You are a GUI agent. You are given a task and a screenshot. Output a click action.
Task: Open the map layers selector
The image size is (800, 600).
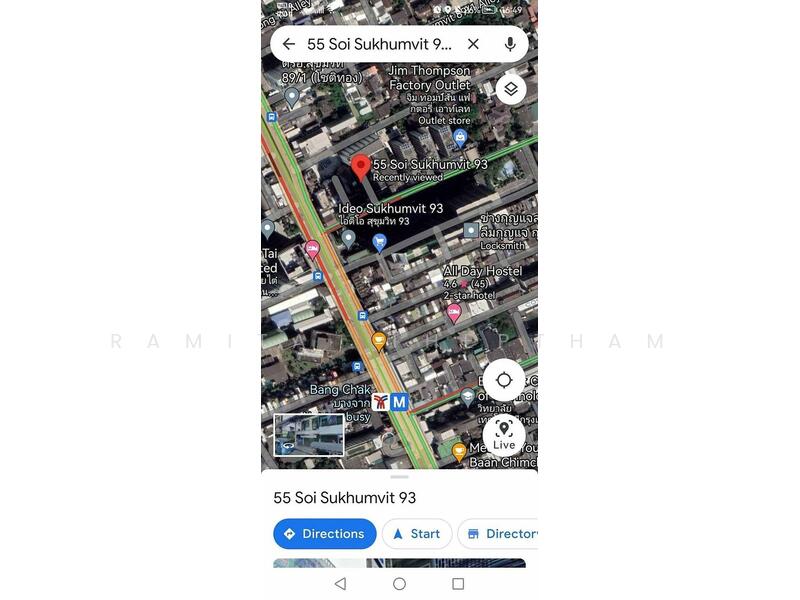pyautogui.click(x=510, y=89)
